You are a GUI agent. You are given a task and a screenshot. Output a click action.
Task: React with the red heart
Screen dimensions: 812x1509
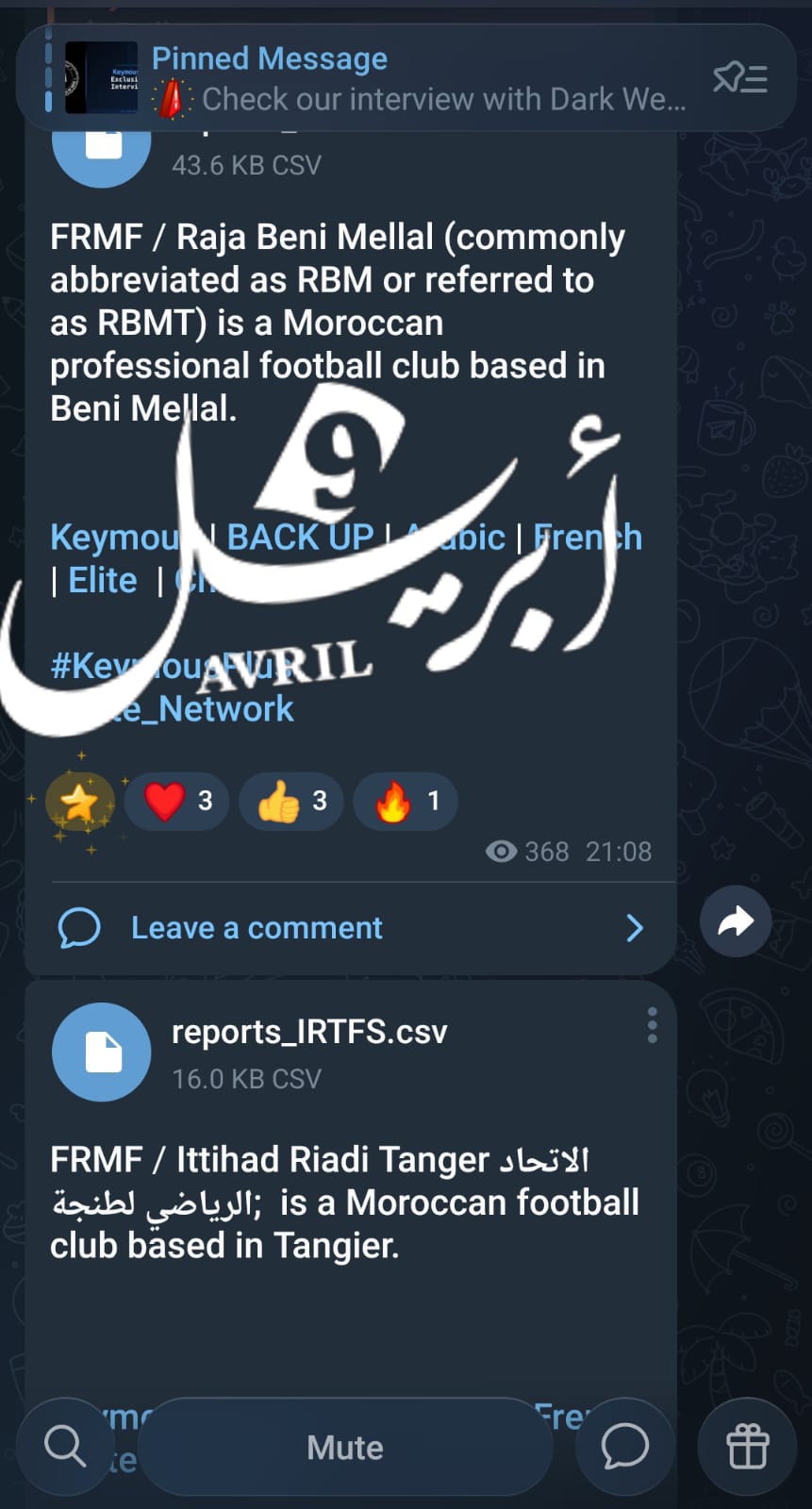coord(177,802)
